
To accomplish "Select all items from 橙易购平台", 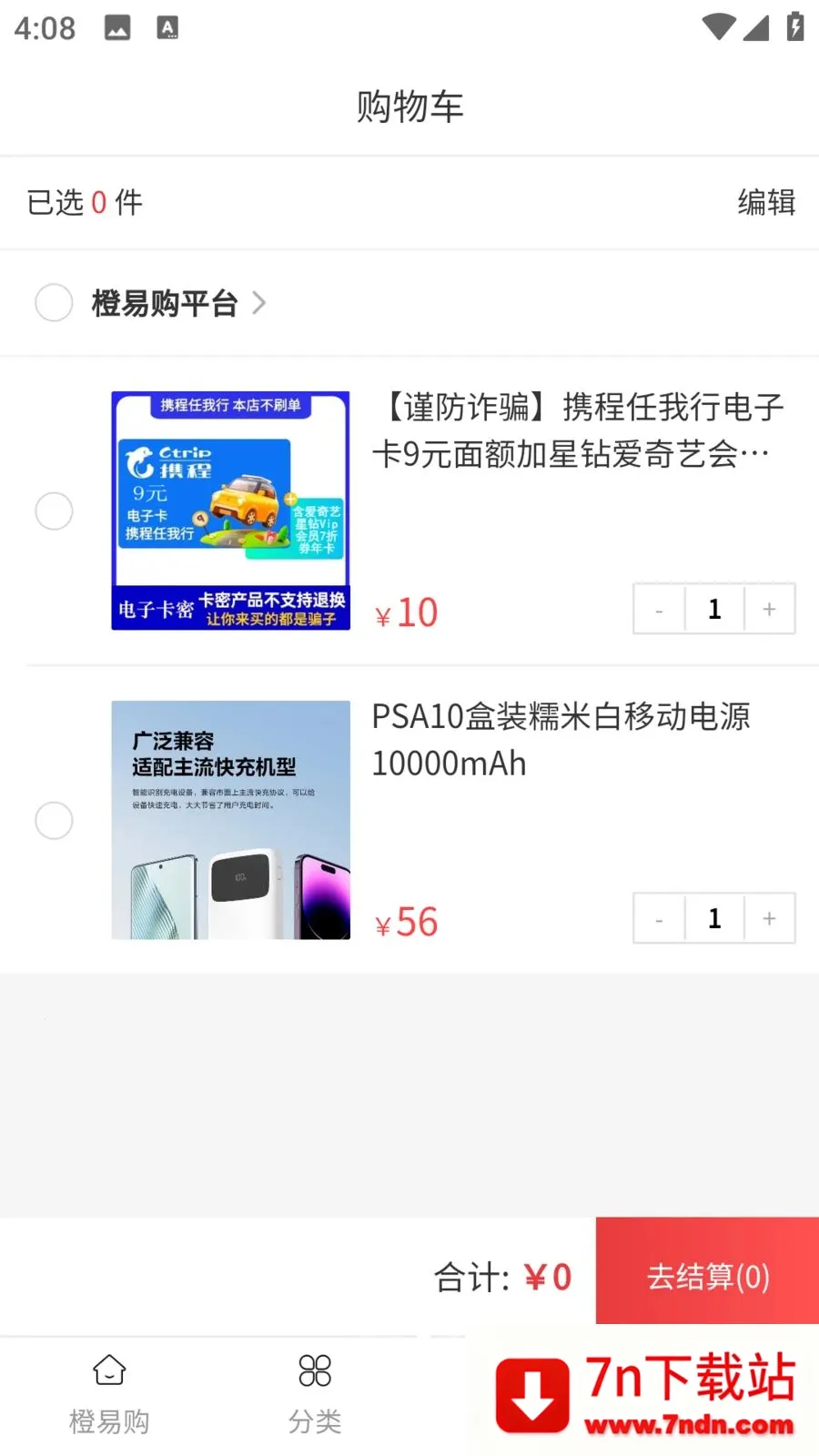I will coord(54,303).
